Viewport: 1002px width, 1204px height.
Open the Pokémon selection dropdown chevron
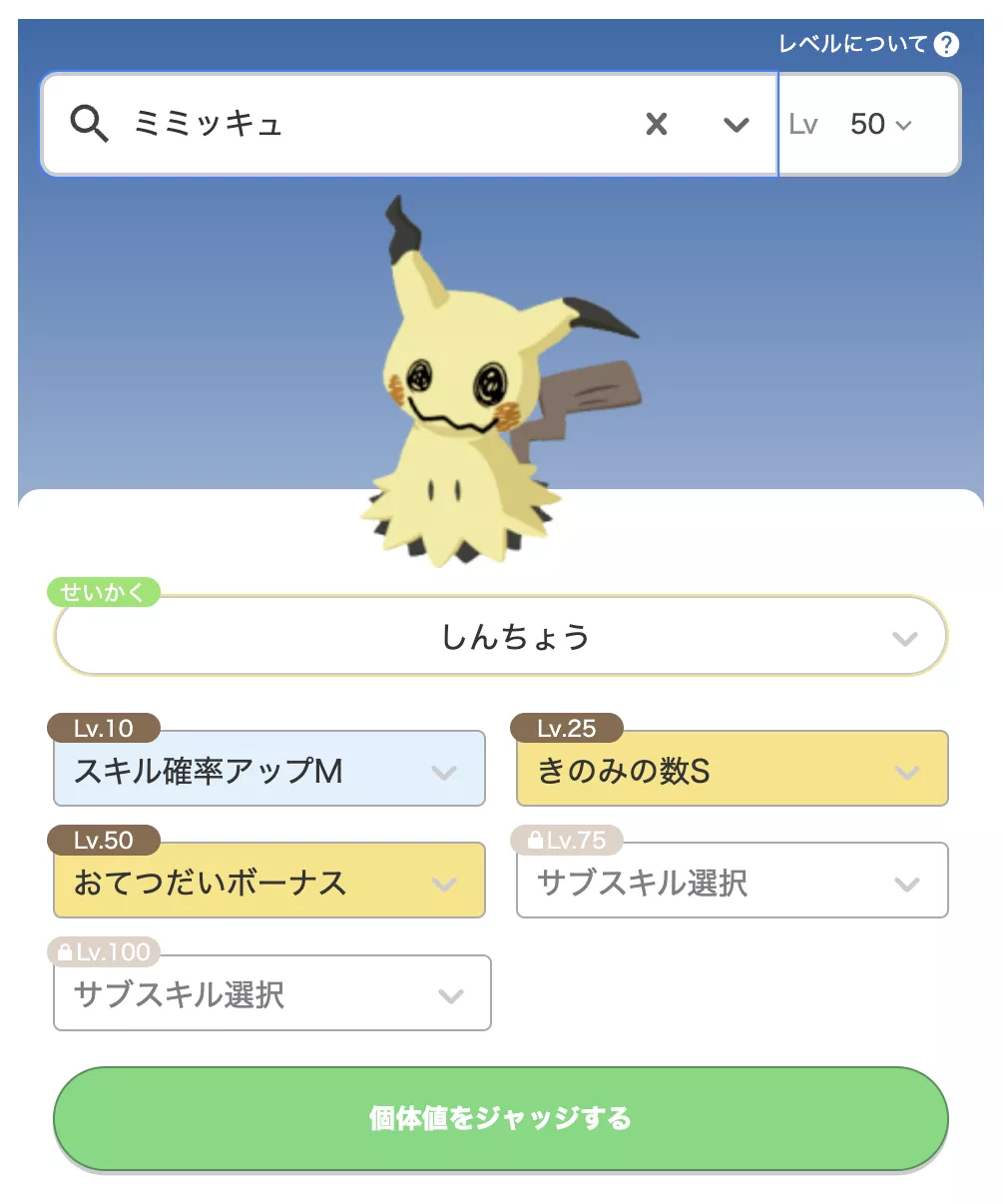click(736, 124)
